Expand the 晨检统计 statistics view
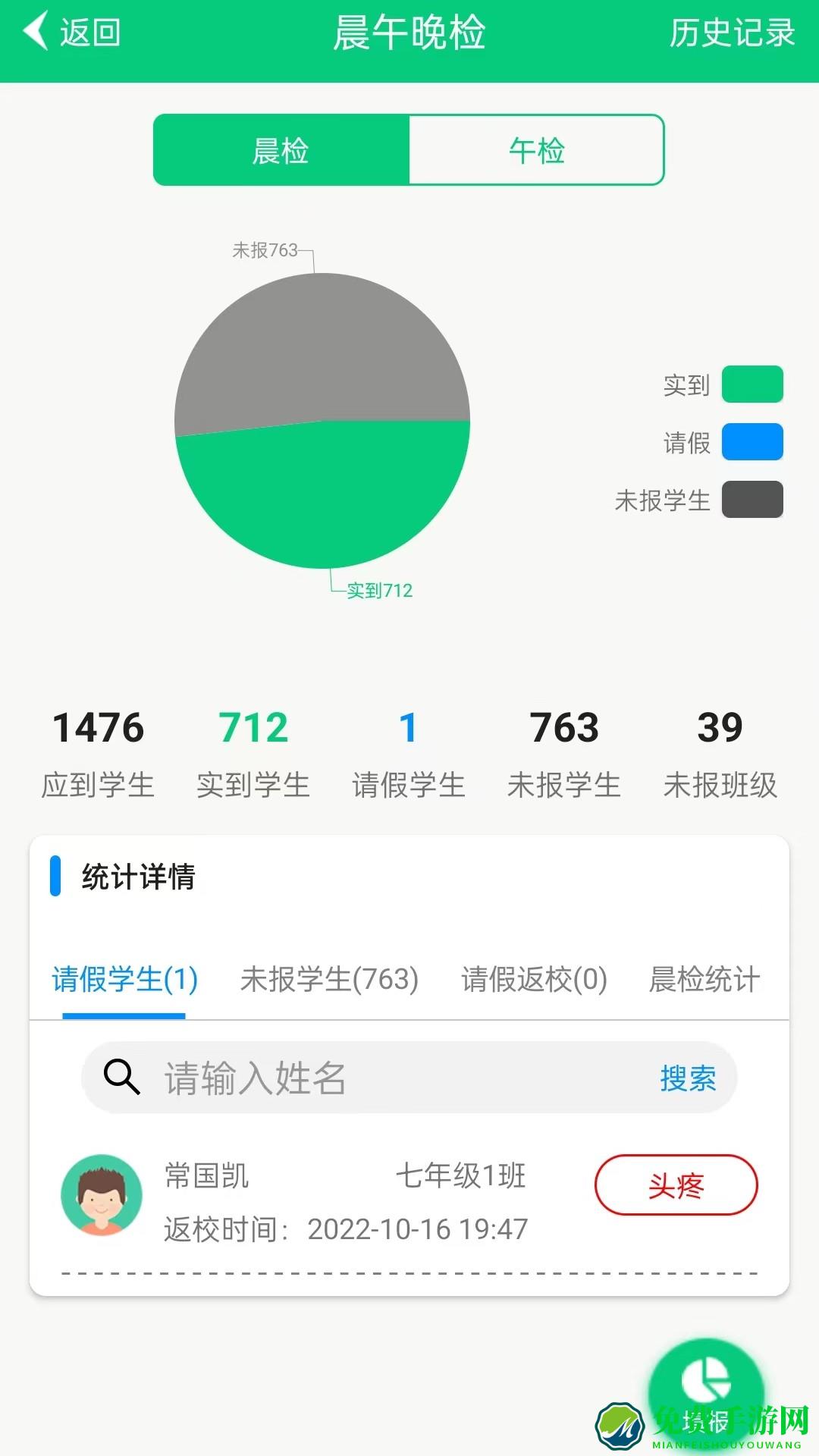The image size is (819, 1456). coord(702,980)
